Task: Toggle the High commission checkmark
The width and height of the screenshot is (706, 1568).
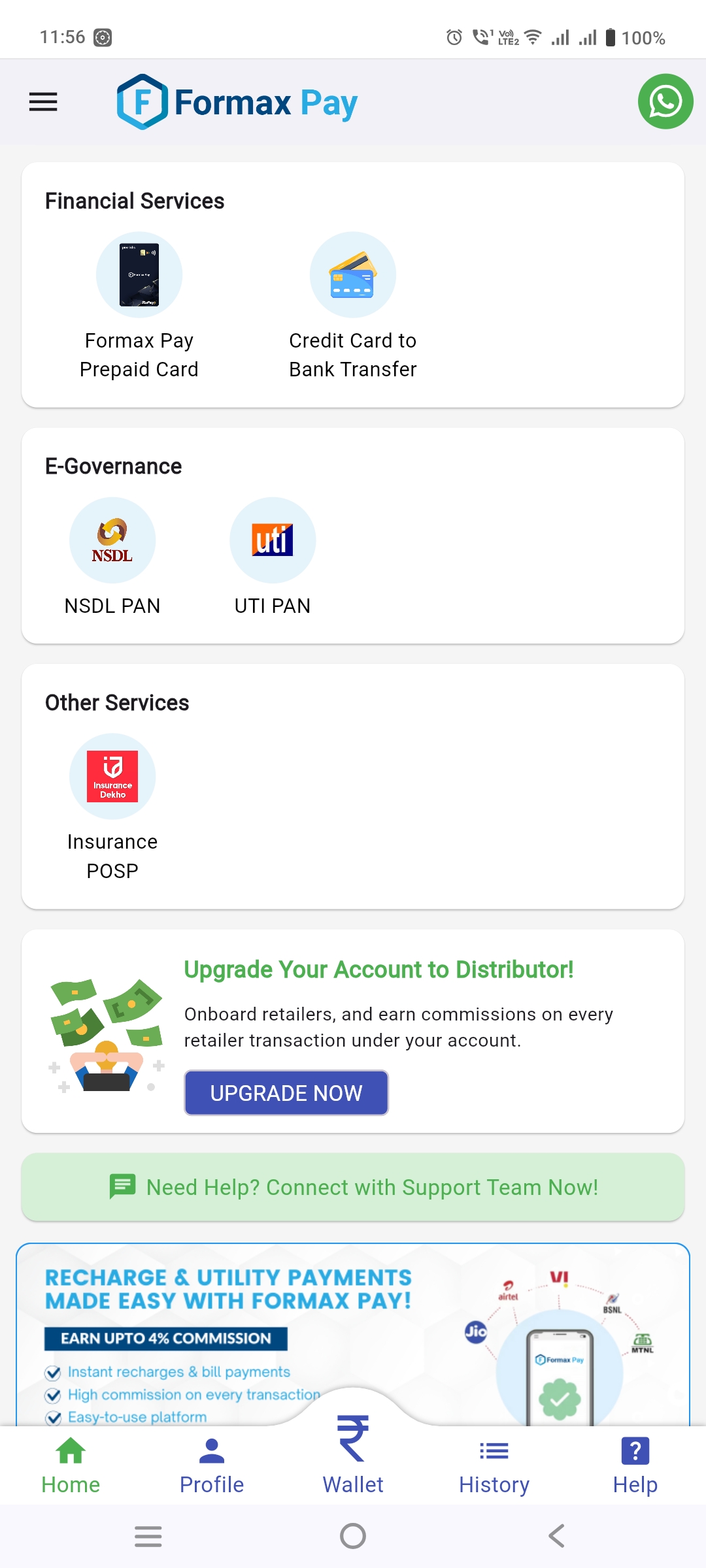Action: (54, 1395)
